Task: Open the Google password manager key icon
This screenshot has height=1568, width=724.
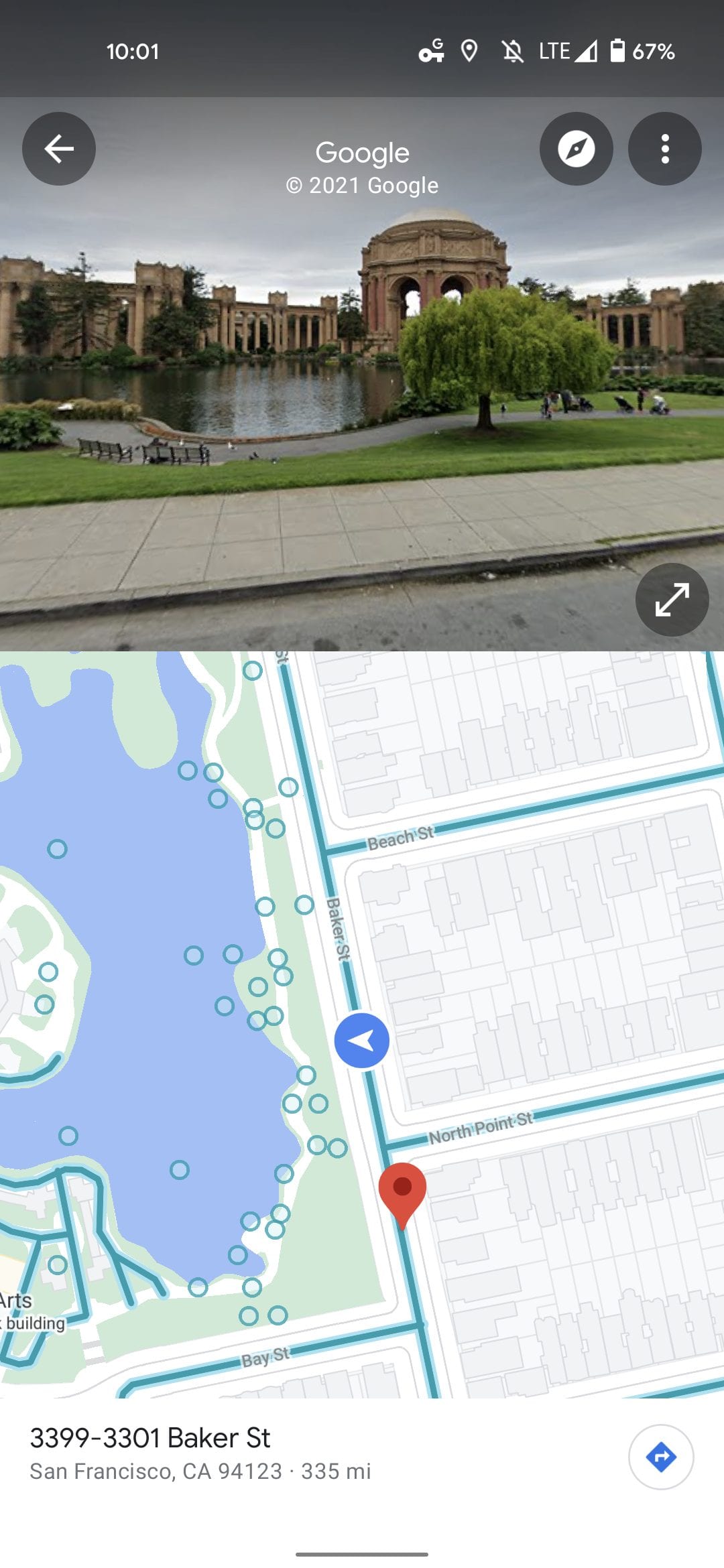Action: pos(432,50)
